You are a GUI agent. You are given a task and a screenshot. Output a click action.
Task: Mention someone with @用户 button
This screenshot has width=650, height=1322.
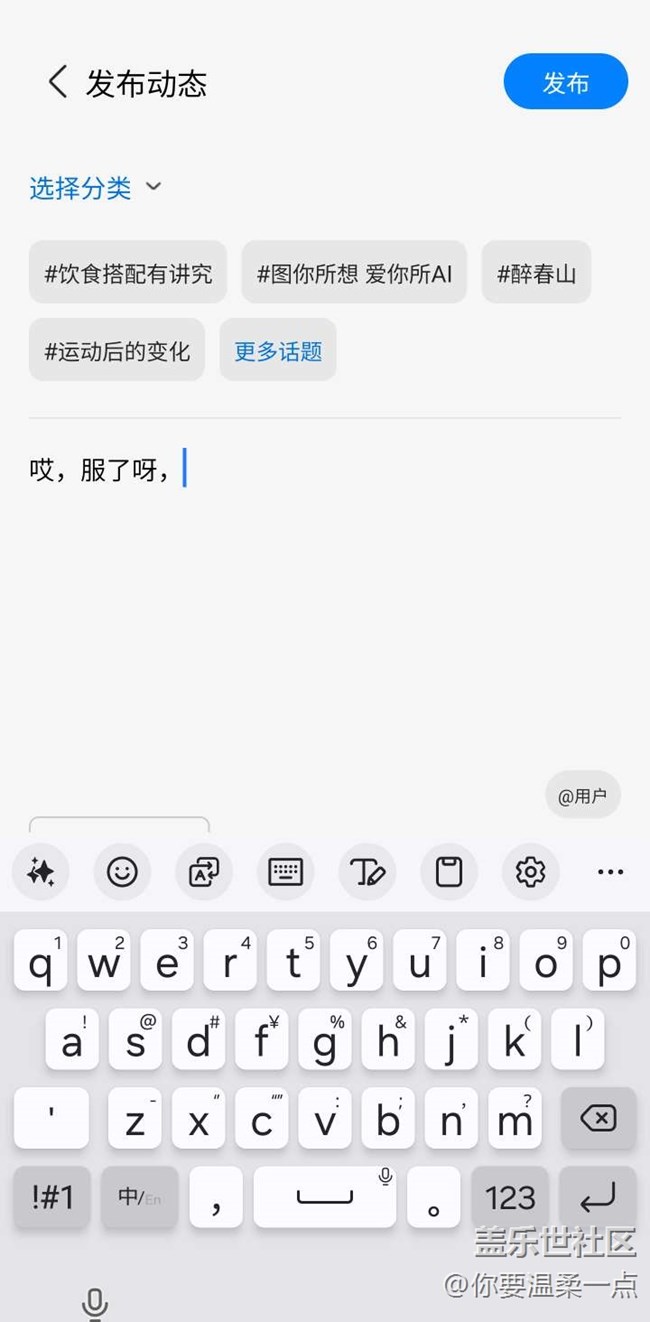583,796
